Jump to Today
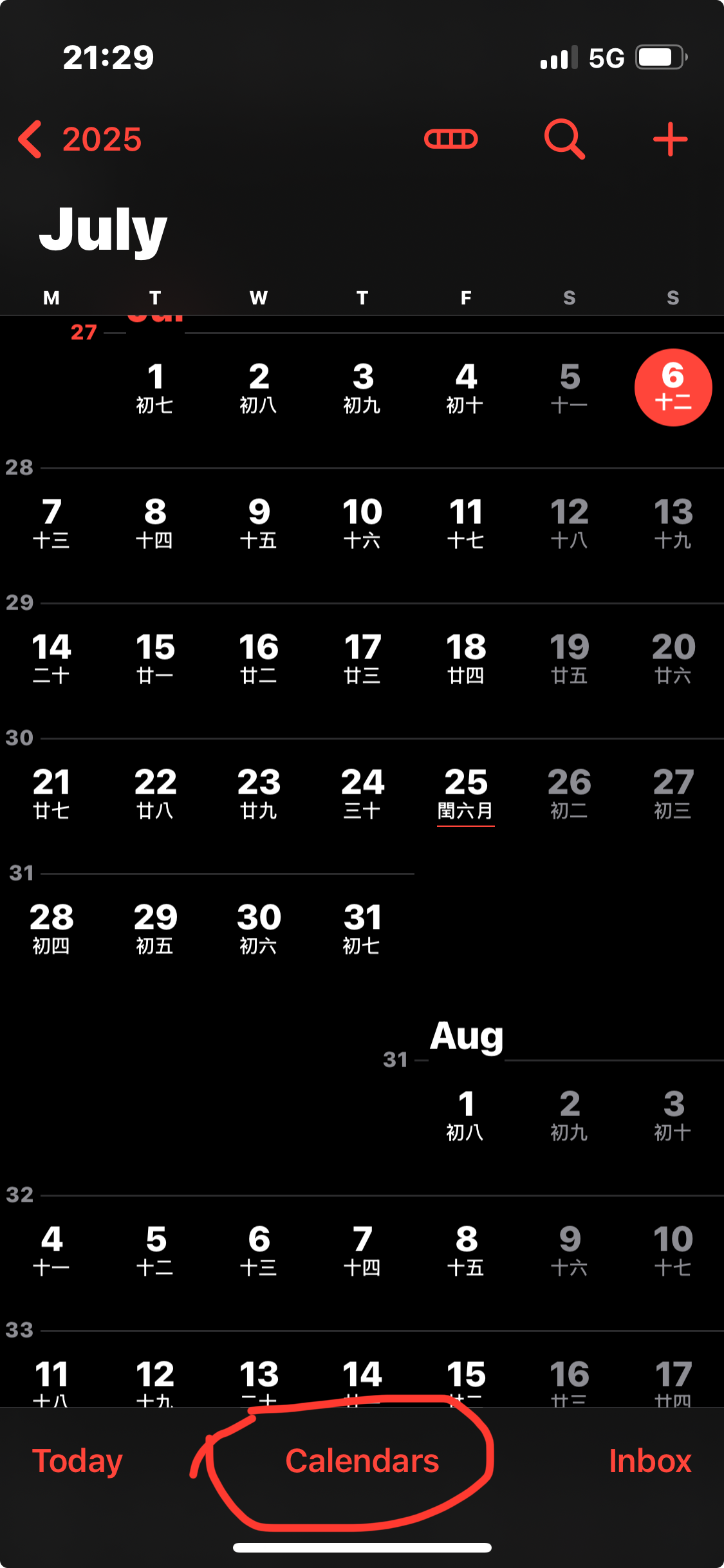 tap(77, 1461)
